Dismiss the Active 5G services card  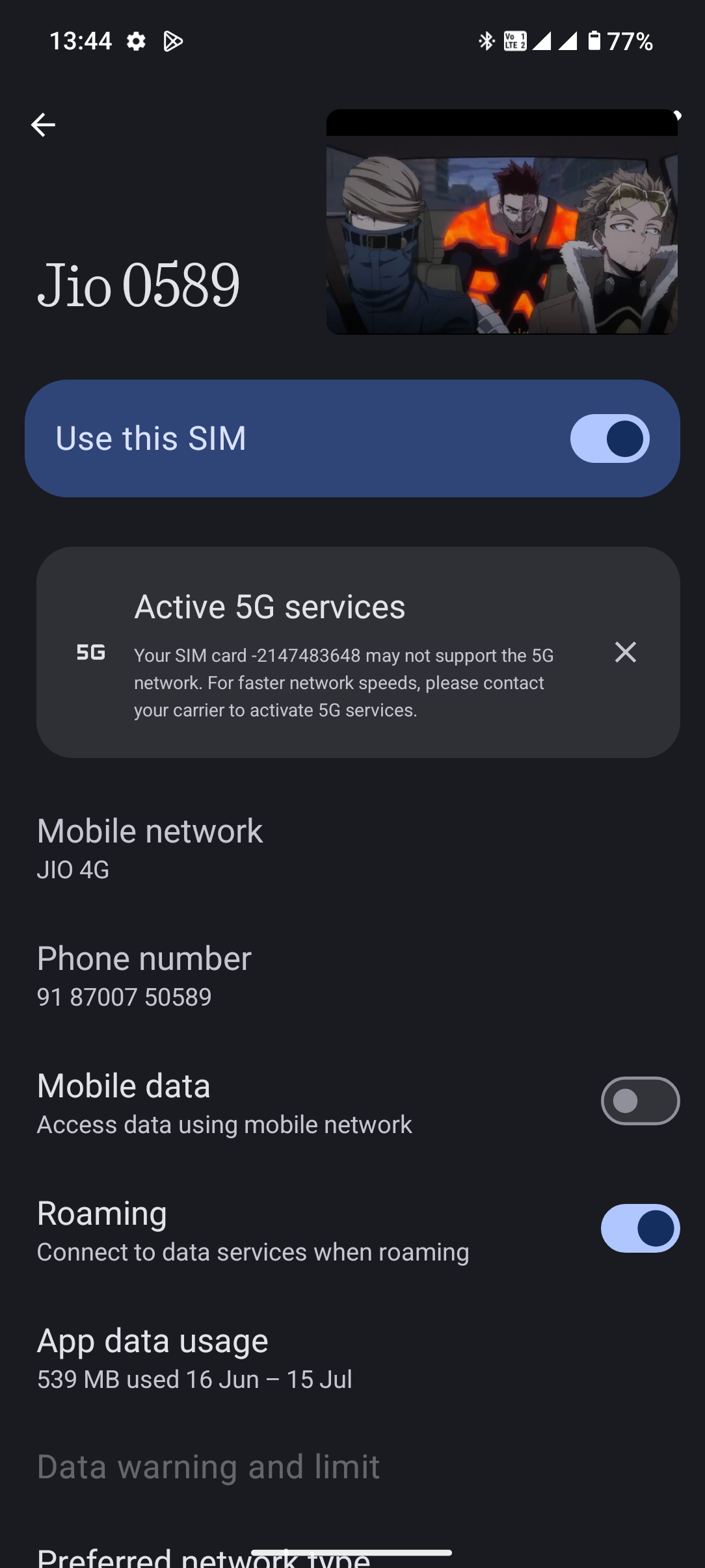[x=625, y=652]
